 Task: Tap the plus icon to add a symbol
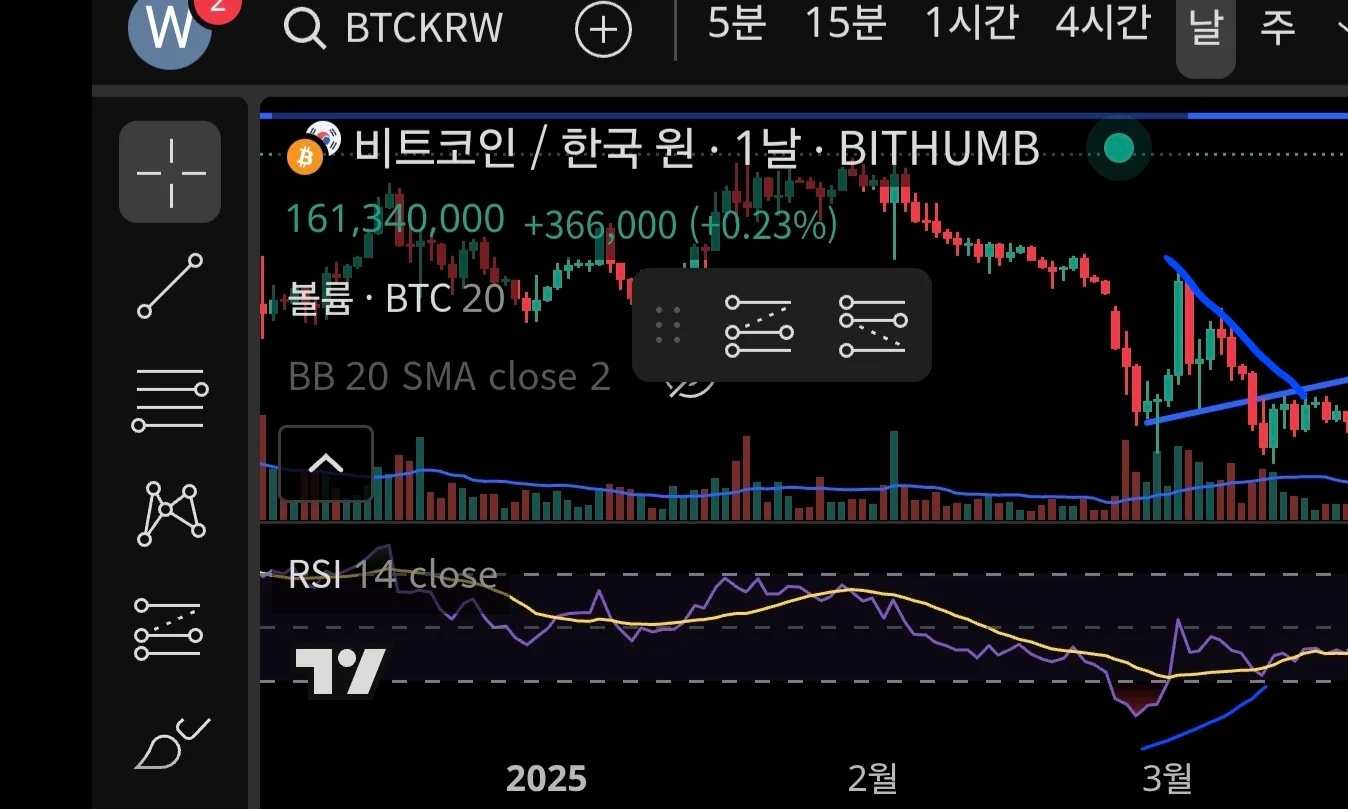(603, 30)
